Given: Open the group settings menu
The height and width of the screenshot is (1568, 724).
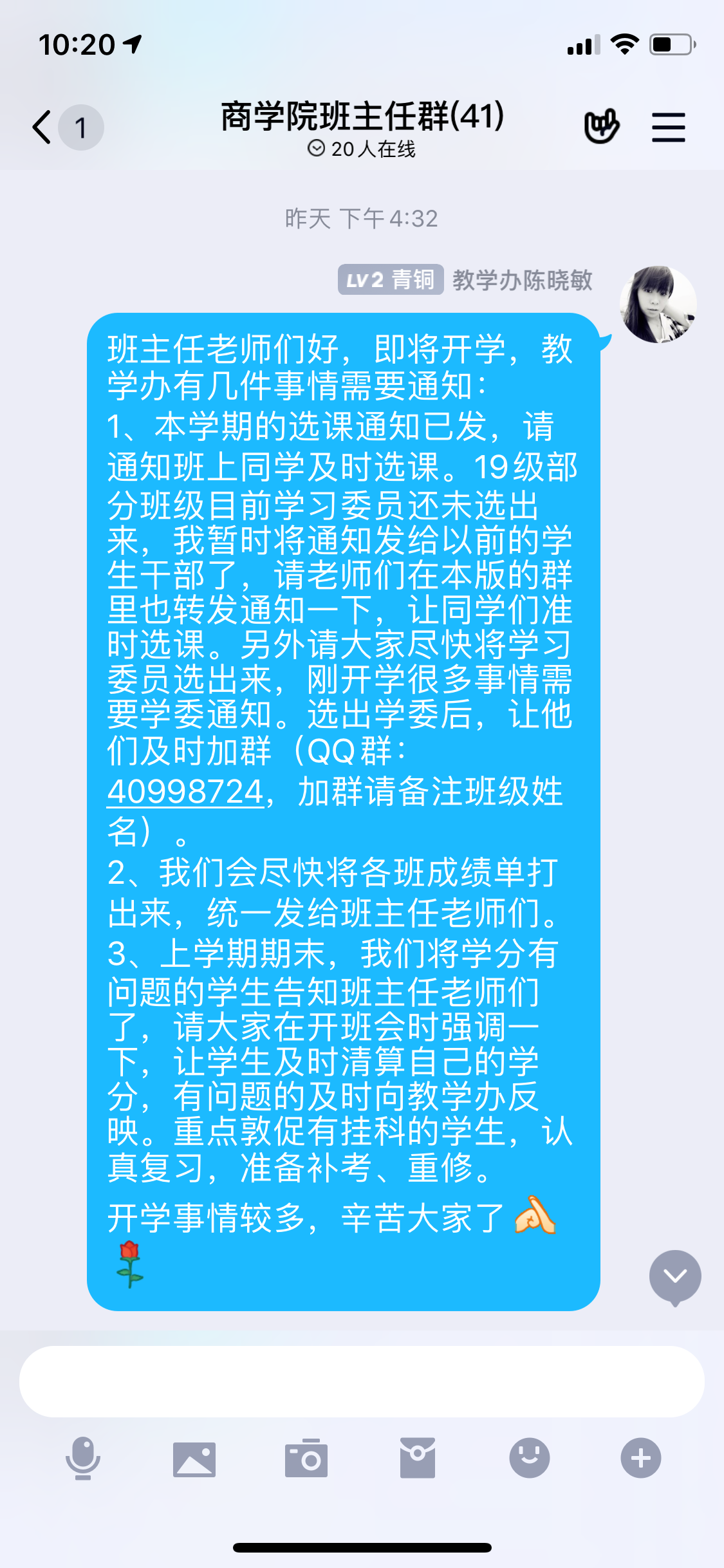Looking at the screenshot, I should 668,127.
